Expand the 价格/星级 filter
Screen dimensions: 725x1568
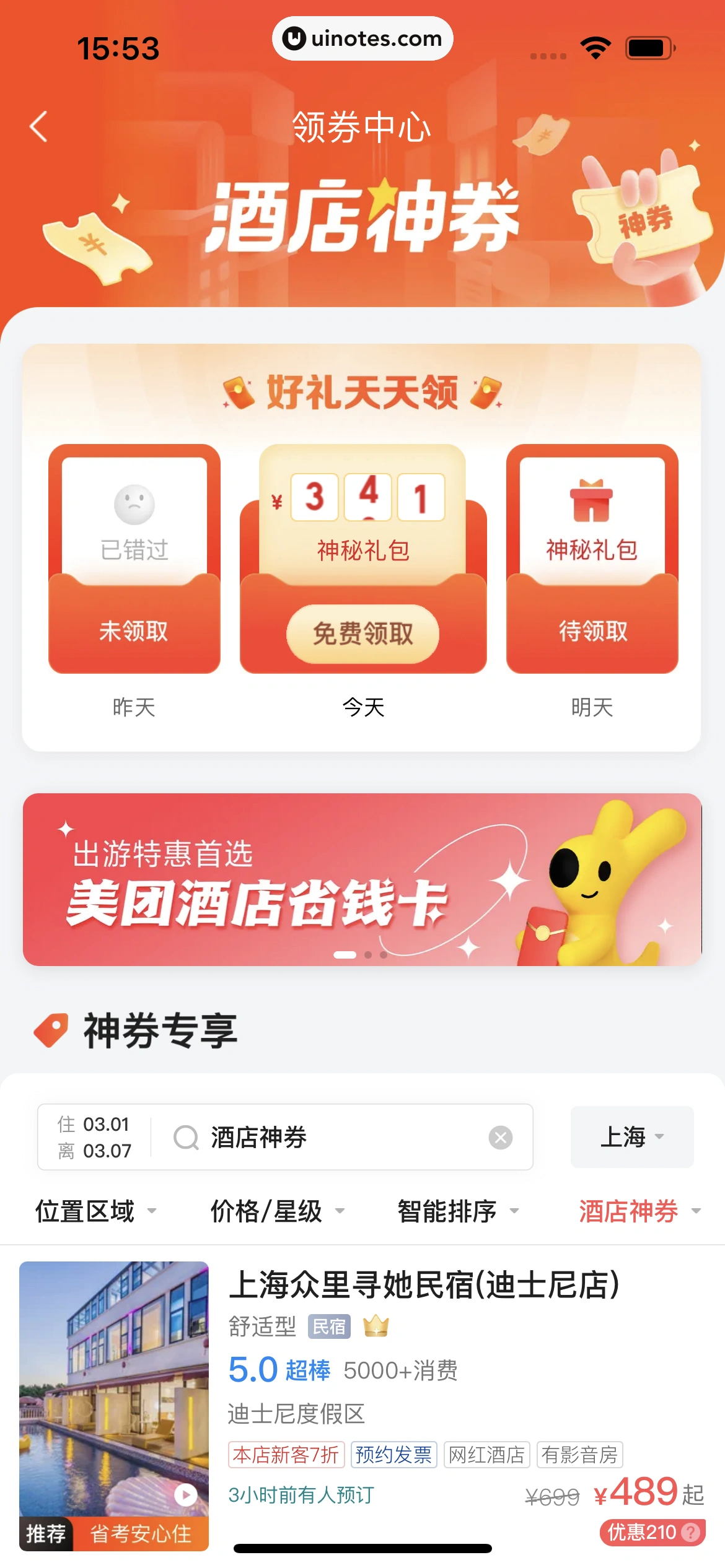point(277,1211)
